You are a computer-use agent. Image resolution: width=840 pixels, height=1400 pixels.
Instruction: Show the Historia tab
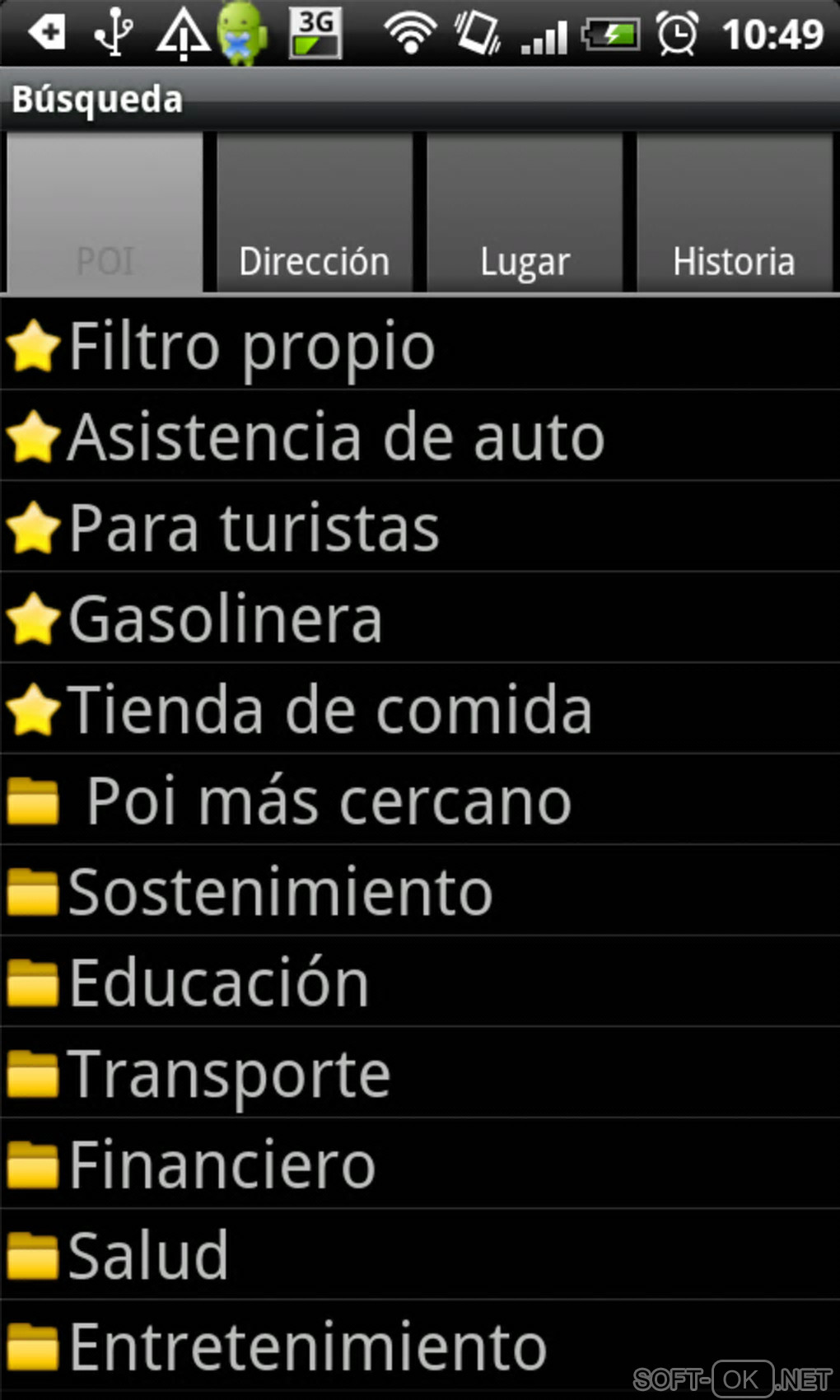coord(734,214)
